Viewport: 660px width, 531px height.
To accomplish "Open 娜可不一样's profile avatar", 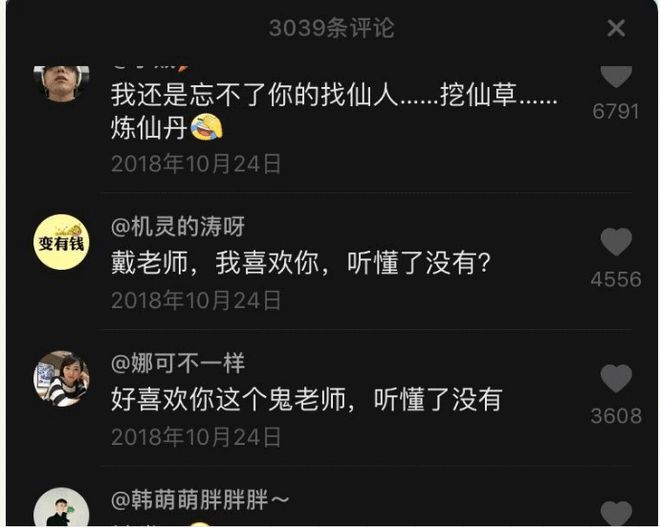I will 62,378.
